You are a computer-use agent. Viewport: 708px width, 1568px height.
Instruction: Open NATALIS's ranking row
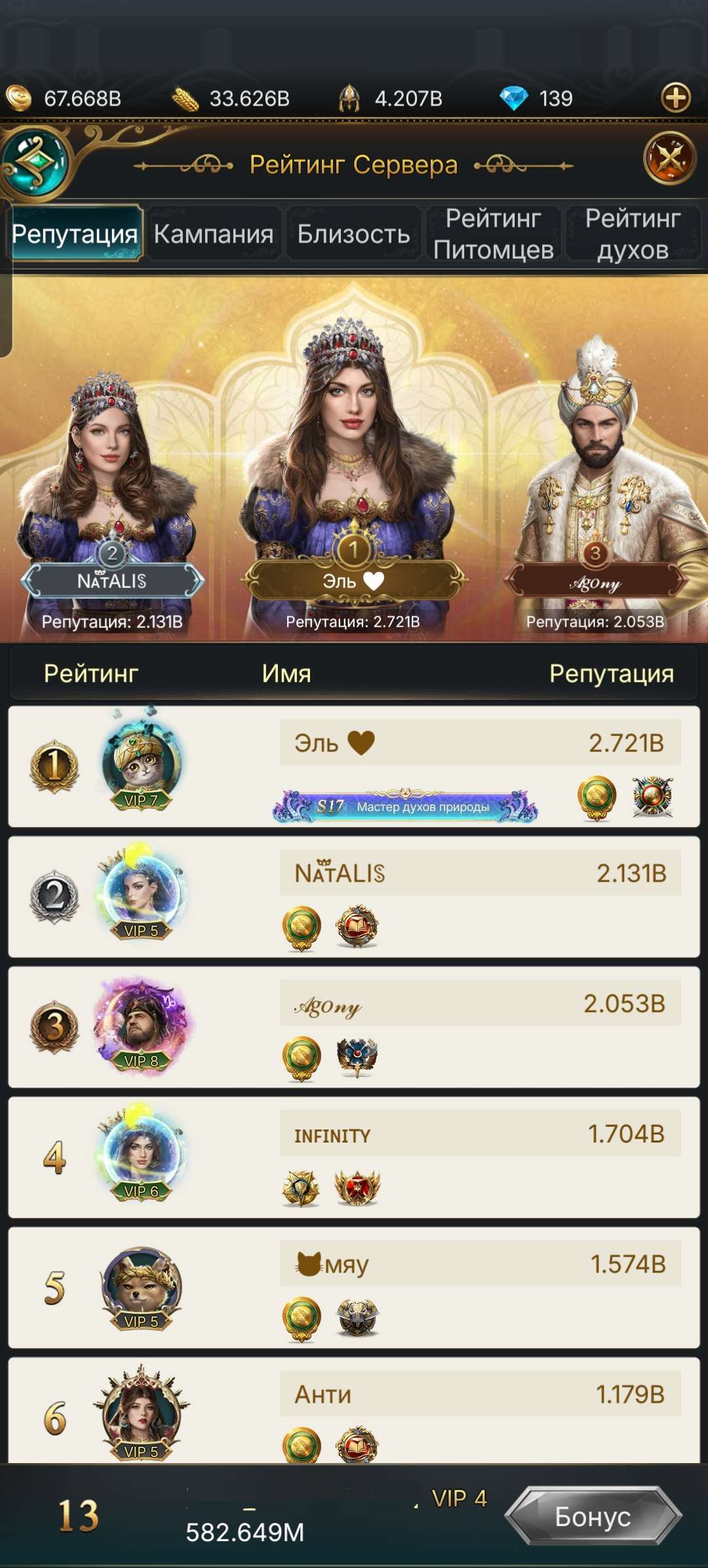[x=354, y=897]
